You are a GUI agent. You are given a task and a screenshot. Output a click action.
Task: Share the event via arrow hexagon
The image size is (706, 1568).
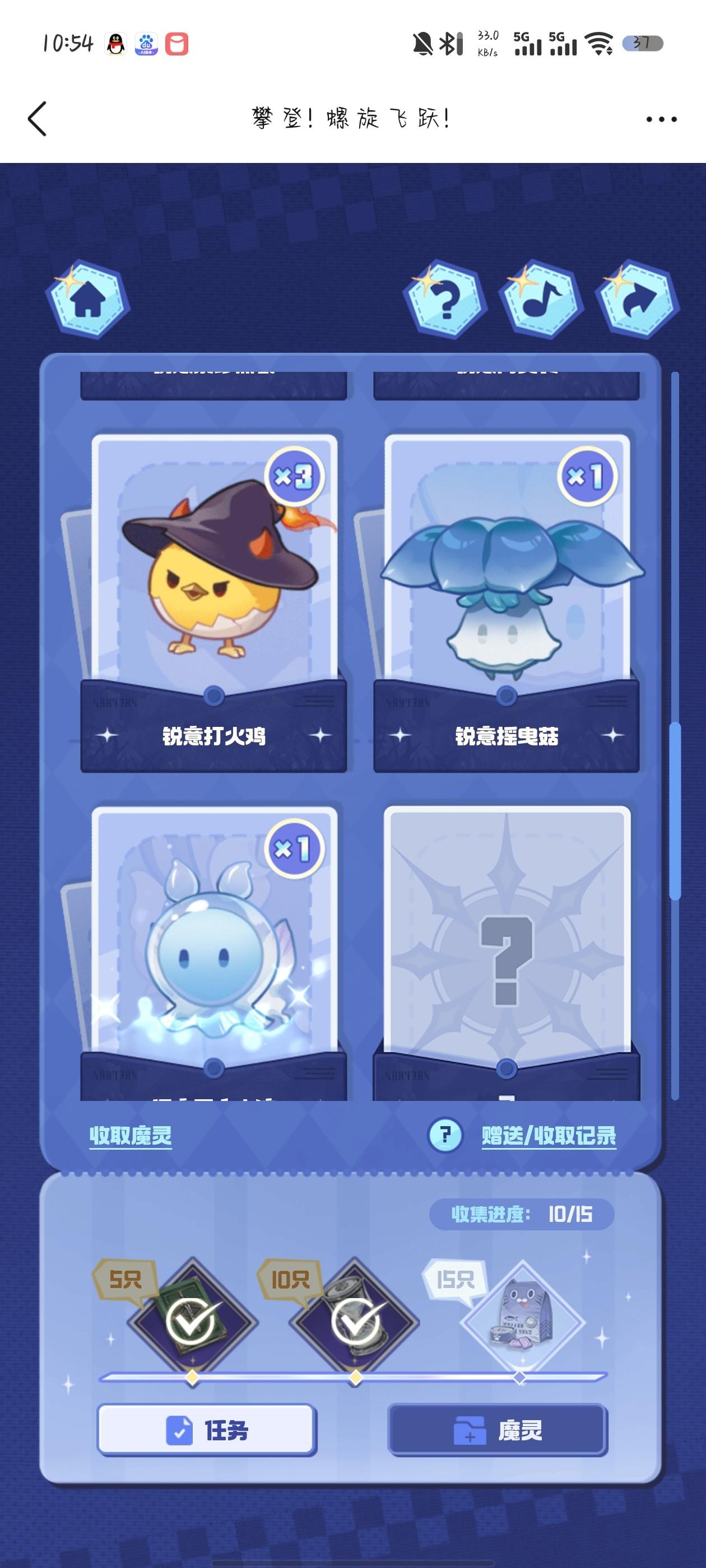click(x=637, y=300)
